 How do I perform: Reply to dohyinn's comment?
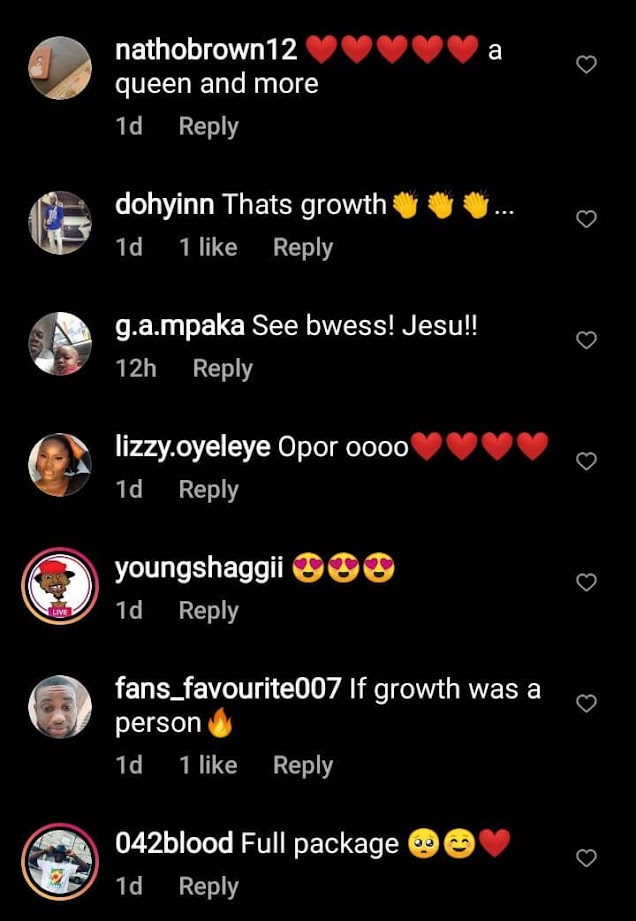tap(303, 248)
